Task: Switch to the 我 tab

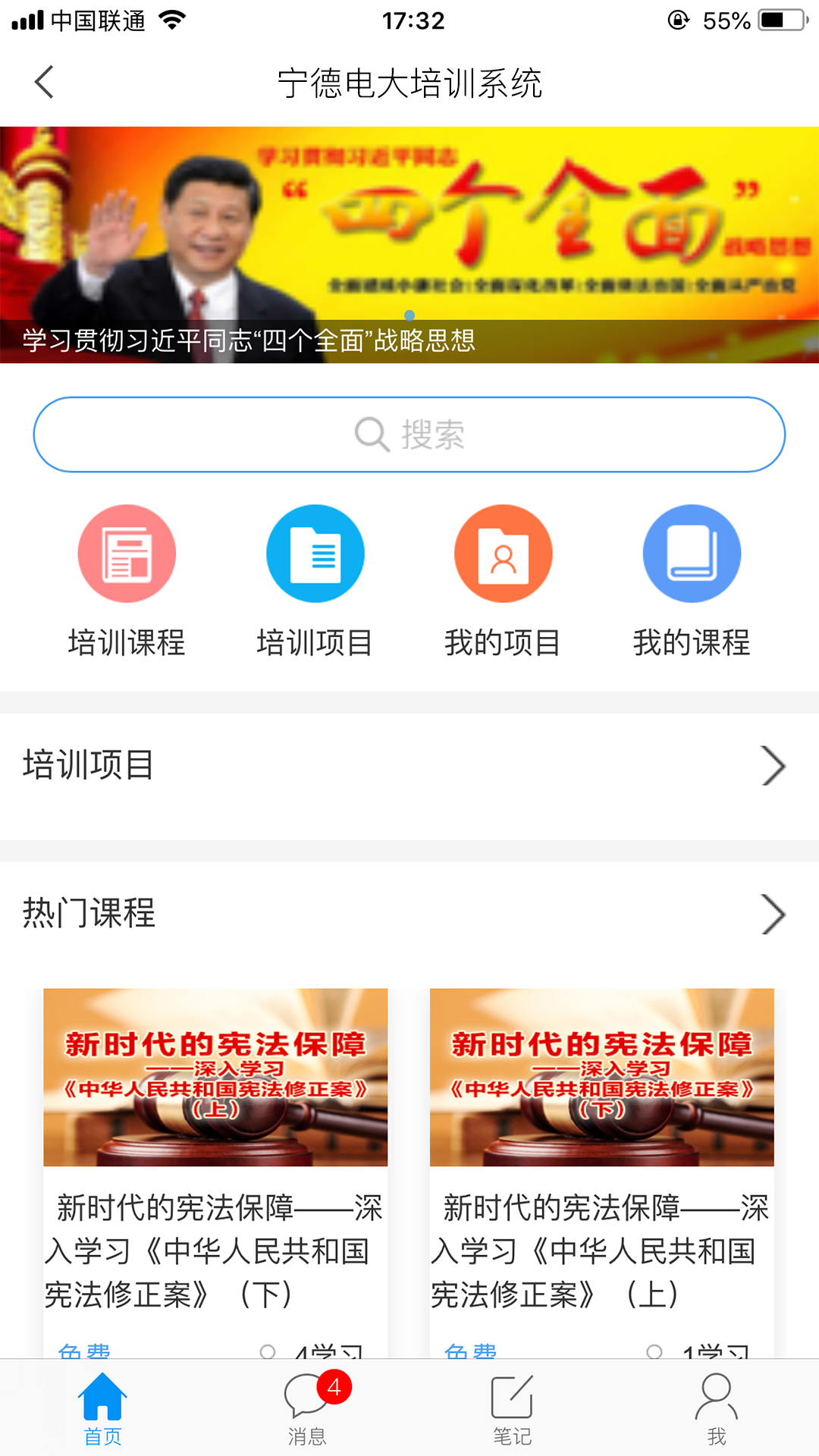Action: click(x=716, y=1408)
